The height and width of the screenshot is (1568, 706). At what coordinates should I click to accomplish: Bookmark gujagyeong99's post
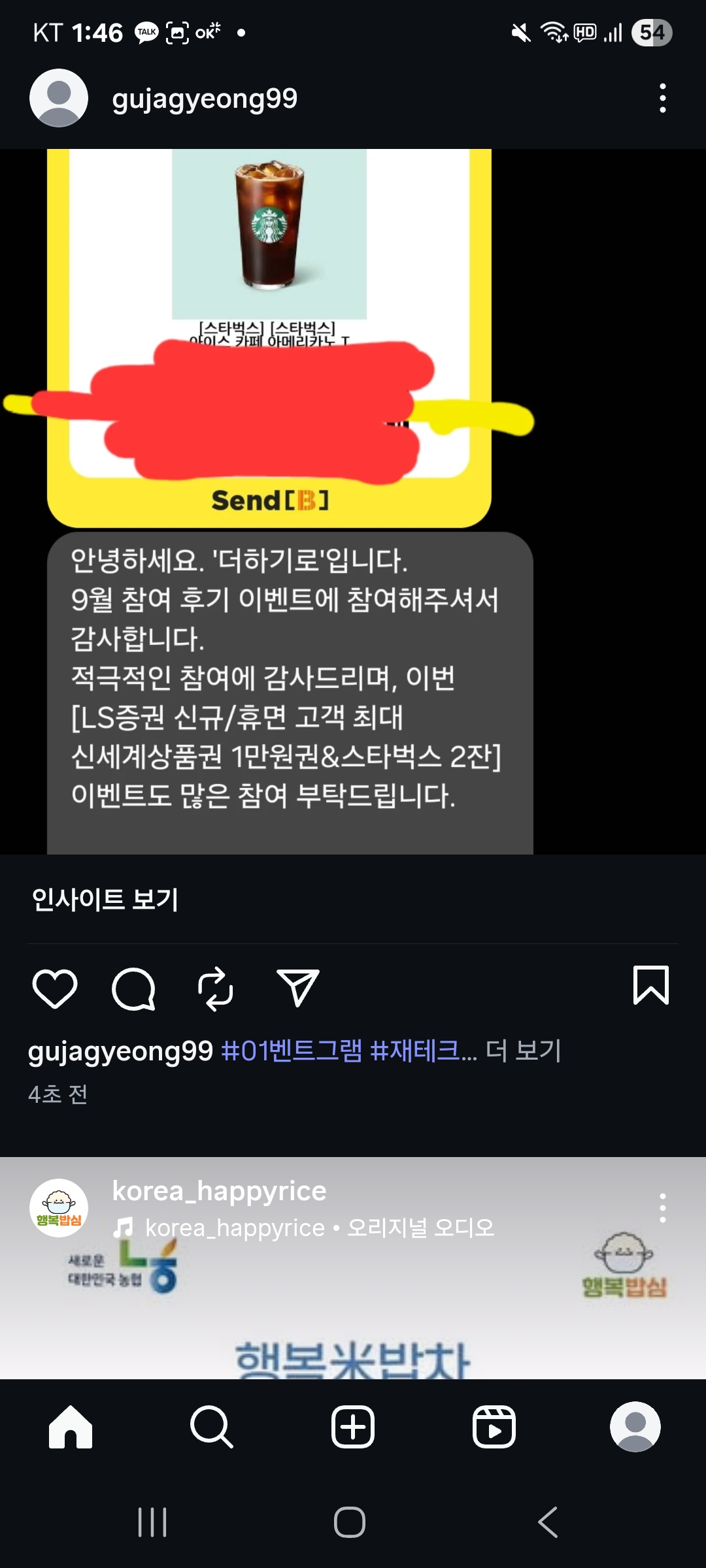pos(650,985)
